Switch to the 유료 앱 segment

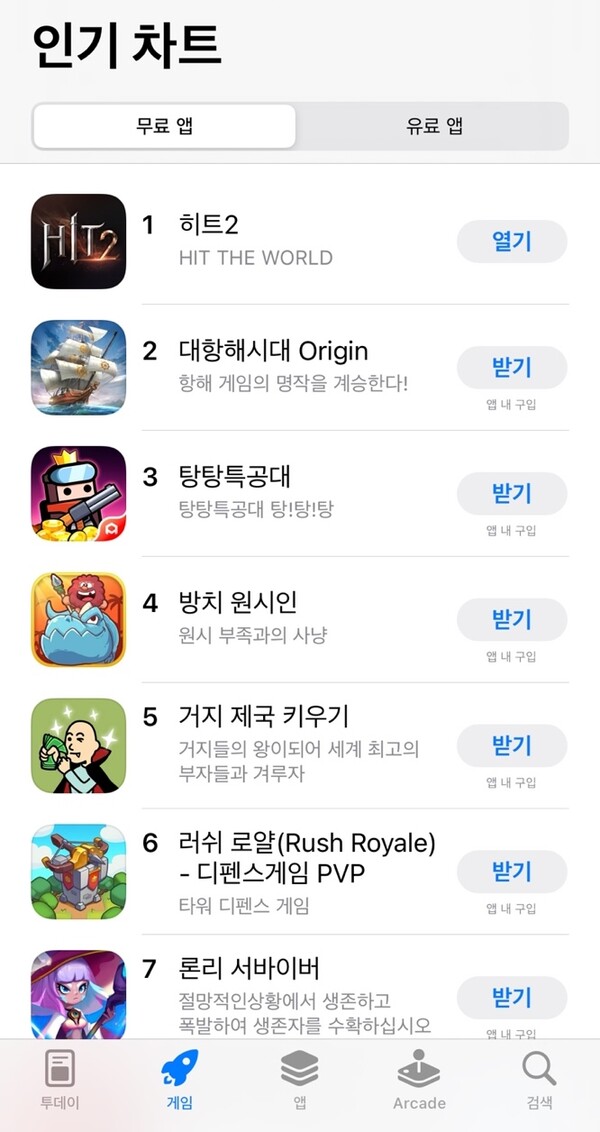[434, 126]
